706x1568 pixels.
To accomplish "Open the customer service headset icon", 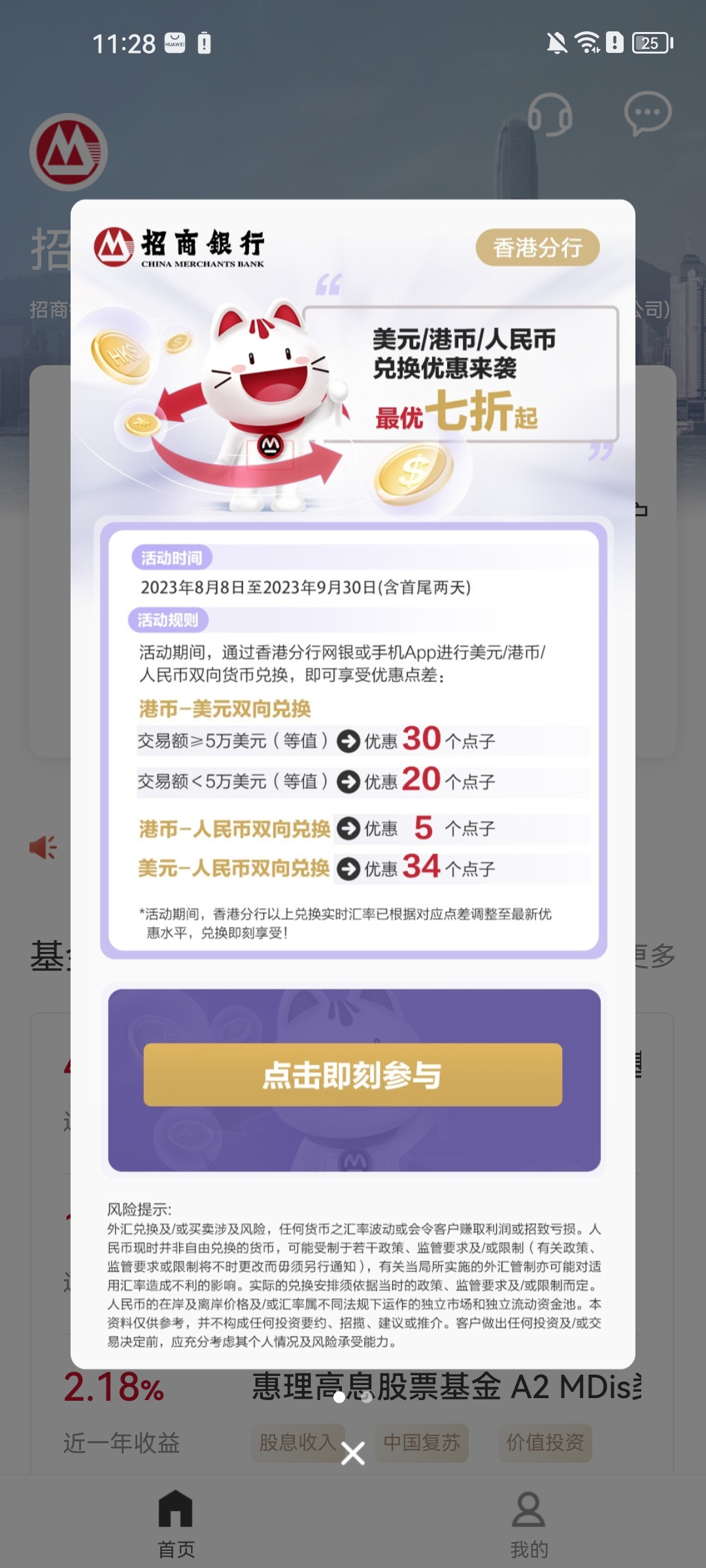I will tap(550, 114).
